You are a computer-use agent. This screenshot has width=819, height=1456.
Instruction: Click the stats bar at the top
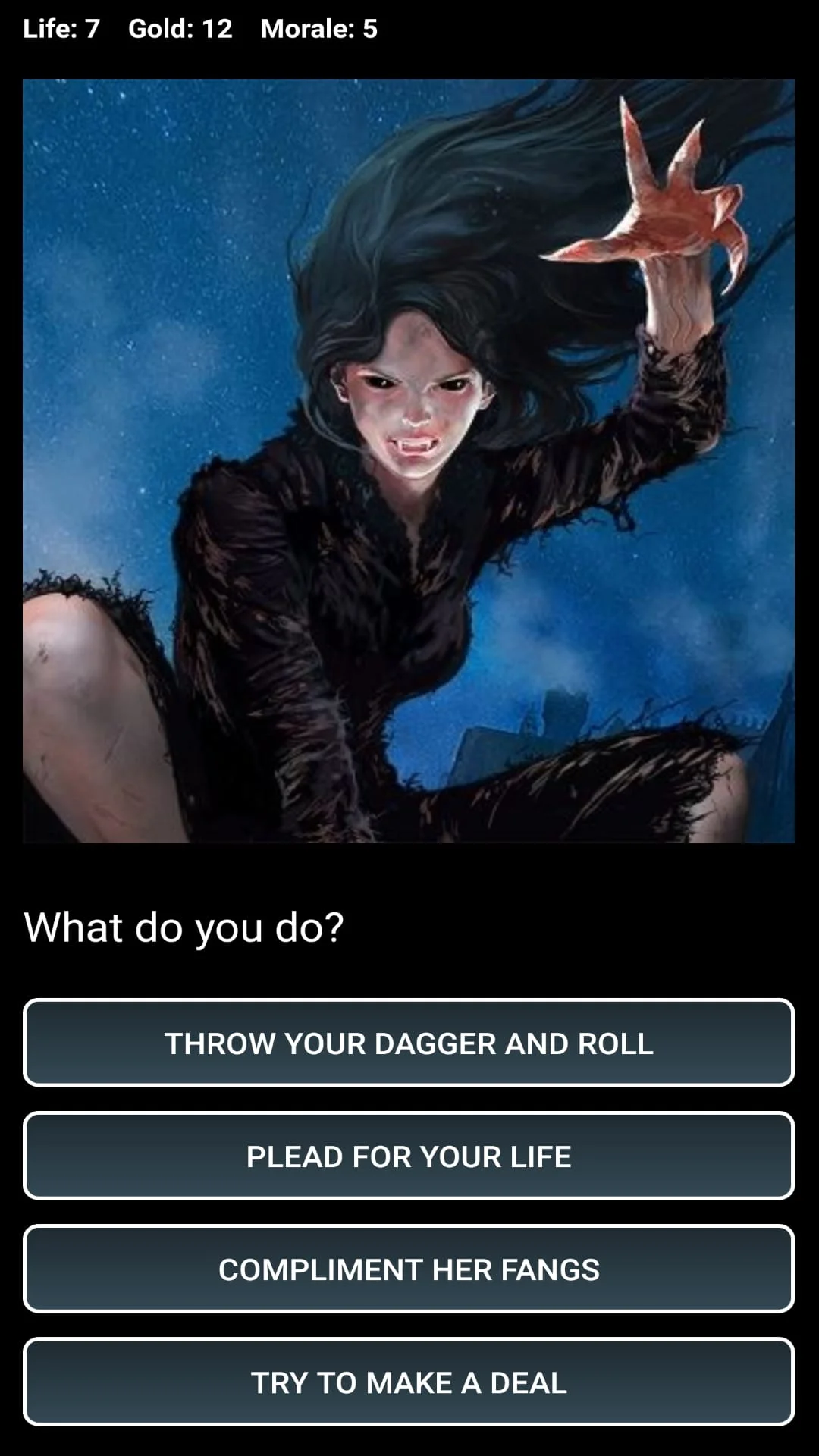[200, 29]
